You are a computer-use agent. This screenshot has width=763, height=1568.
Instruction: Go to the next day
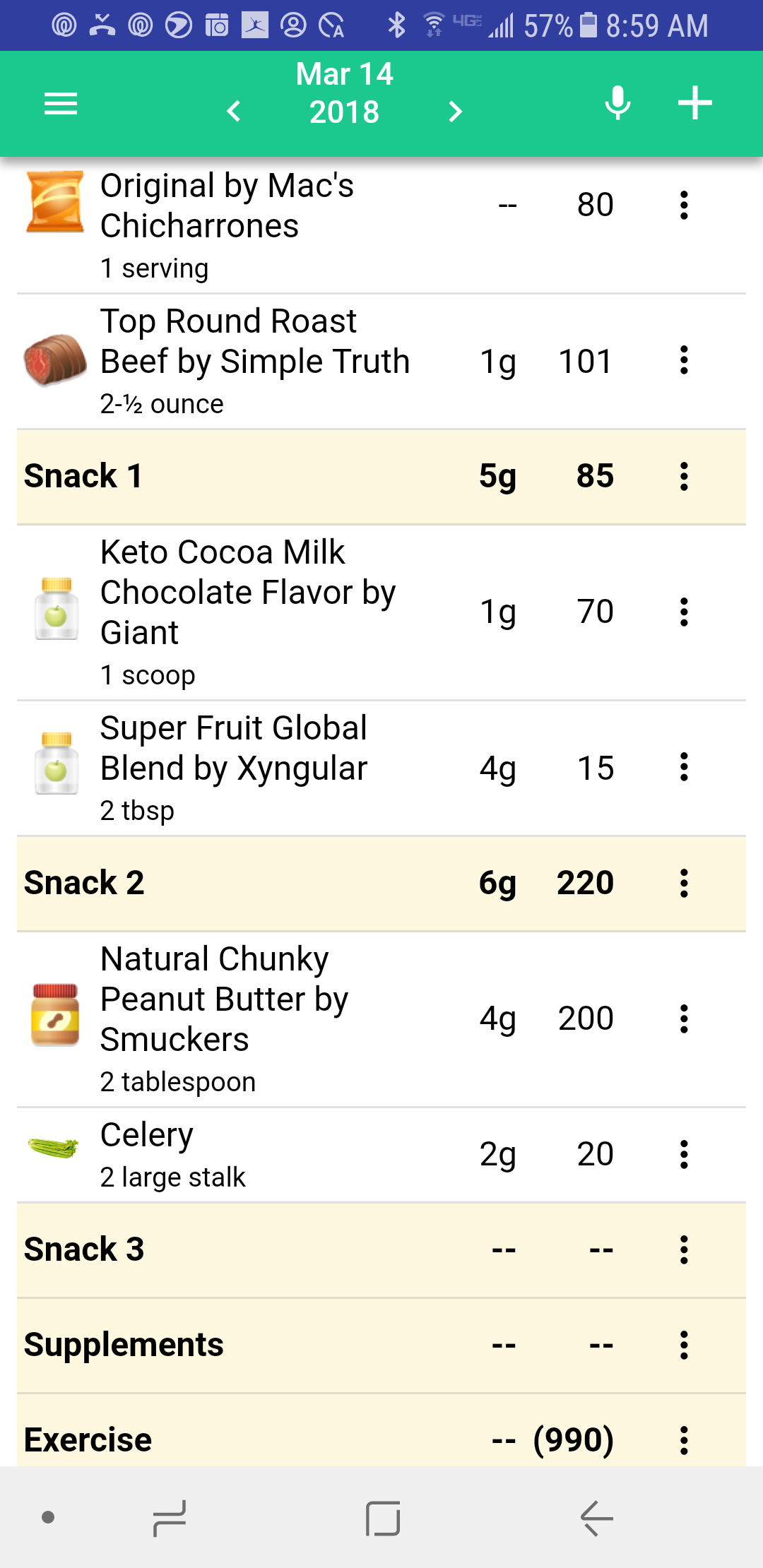point(456,111)
